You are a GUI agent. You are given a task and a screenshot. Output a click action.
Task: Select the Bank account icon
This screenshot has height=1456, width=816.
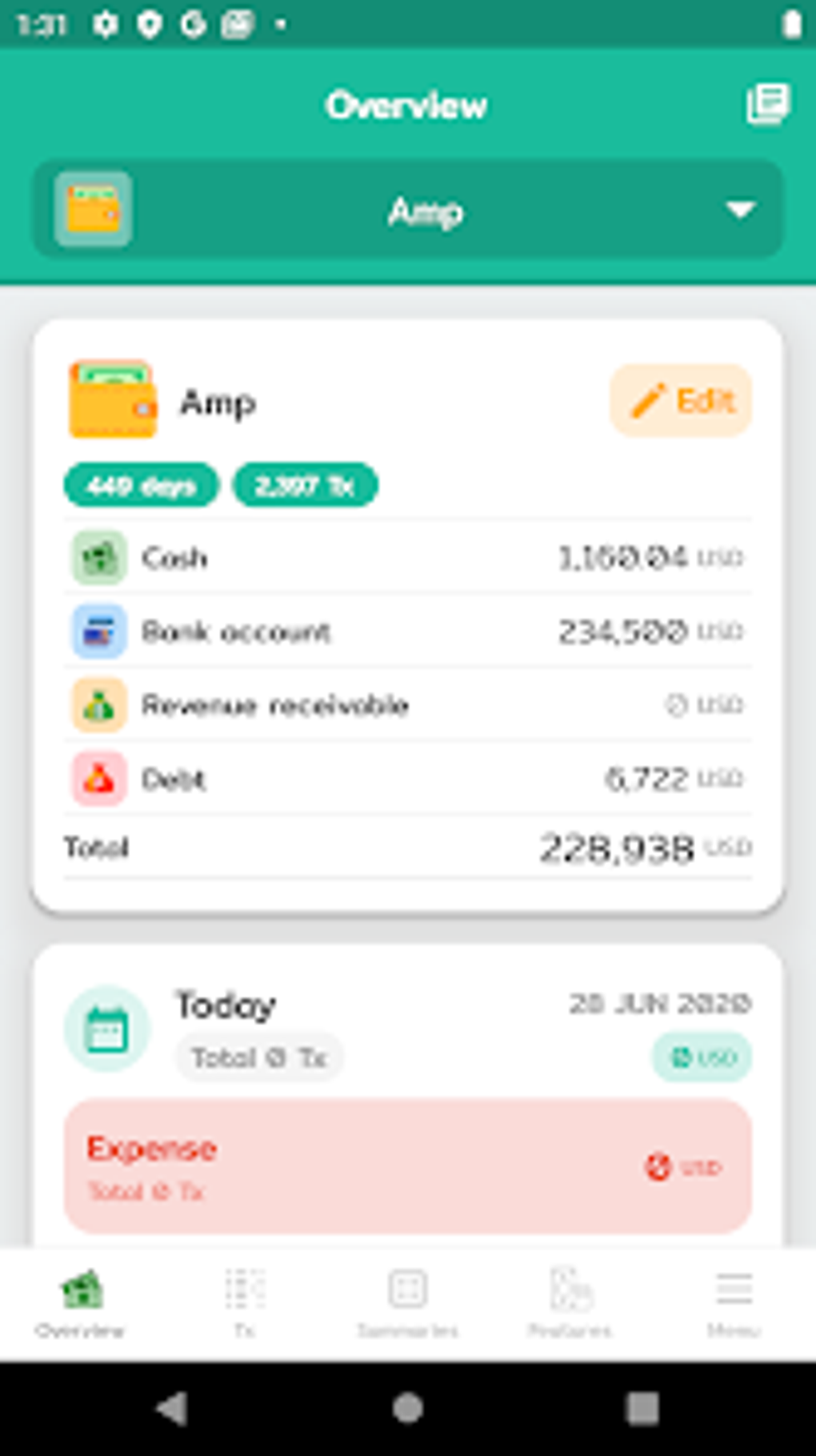[x=98, y=632]
